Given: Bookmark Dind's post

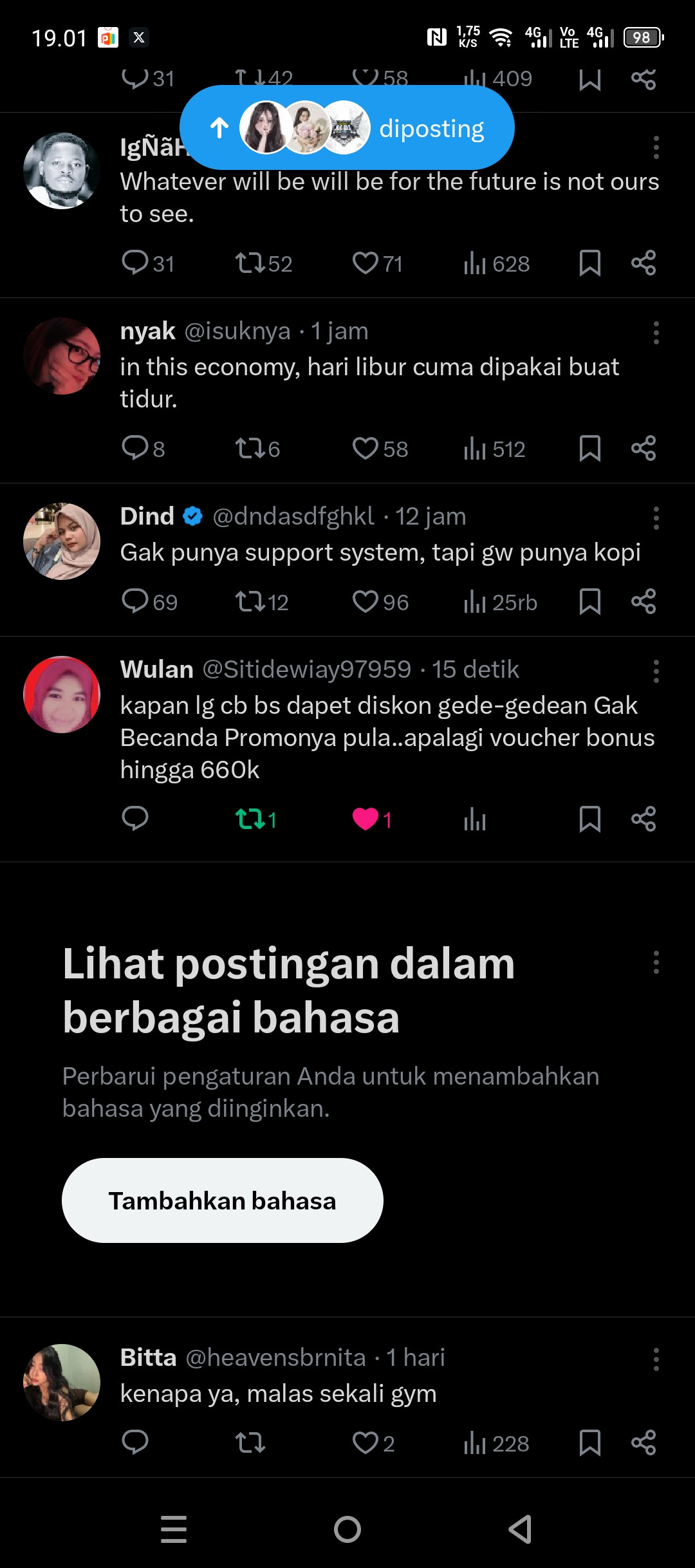Looking at the screenshot, I should [589, 601].
